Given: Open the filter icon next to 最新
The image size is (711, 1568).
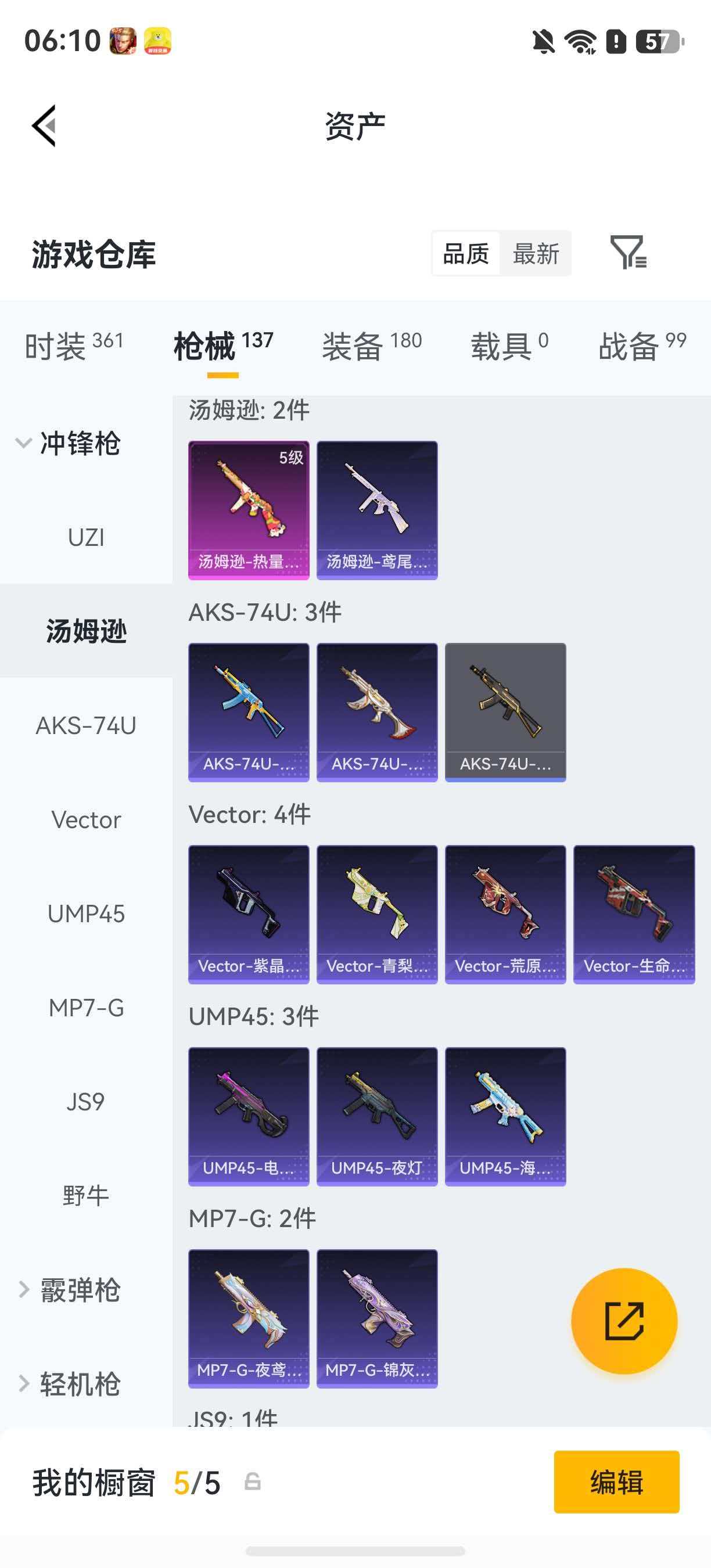Looking at the screenshot, I should tap(628, 253).
